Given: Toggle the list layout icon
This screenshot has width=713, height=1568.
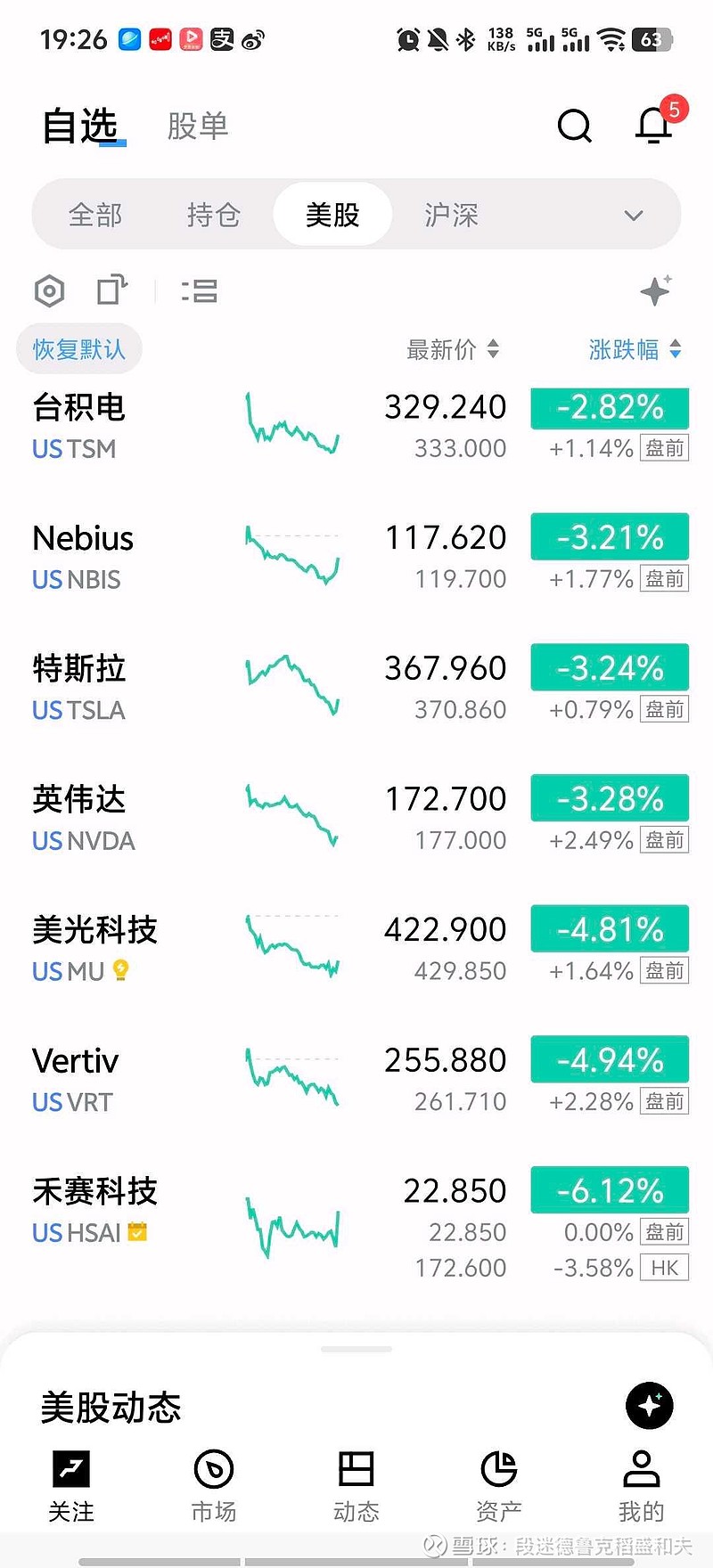Looking at the screenshot, I should tap(200, 291).
